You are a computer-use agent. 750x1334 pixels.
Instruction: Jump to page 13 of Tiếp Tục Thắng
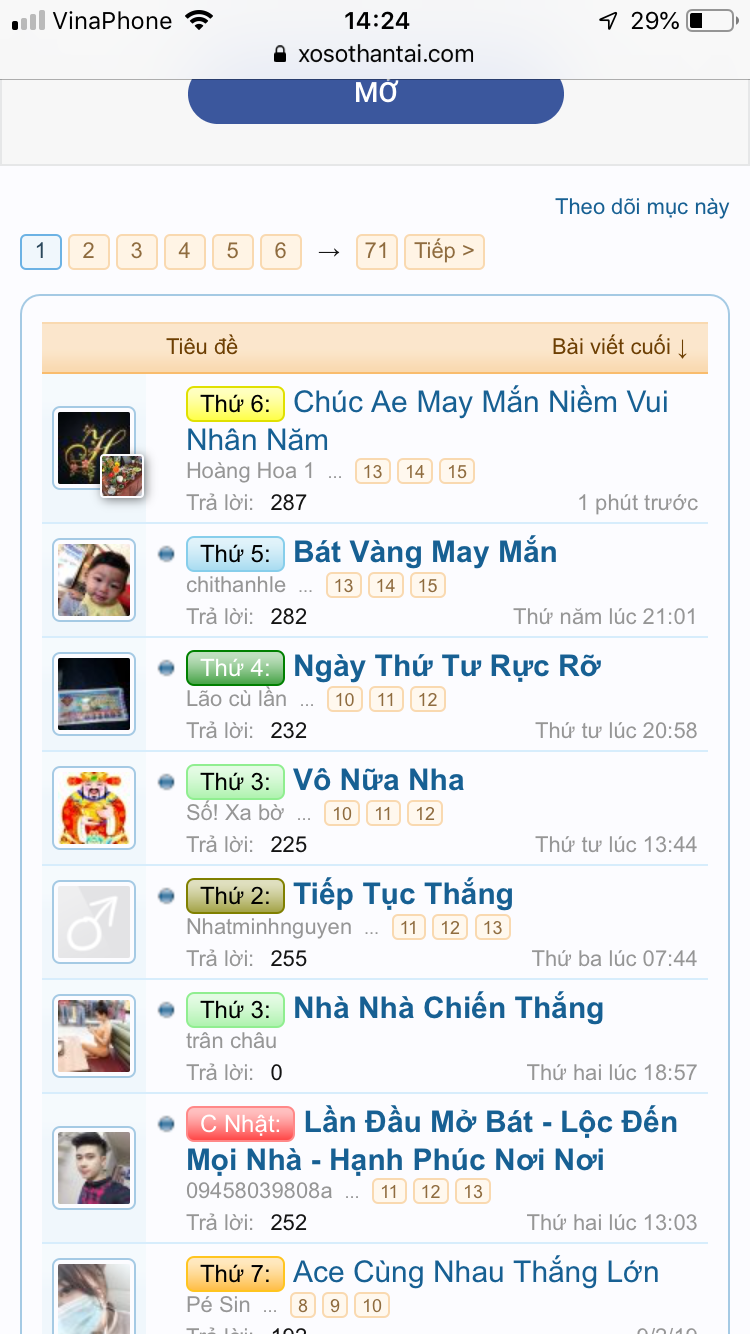492,928
